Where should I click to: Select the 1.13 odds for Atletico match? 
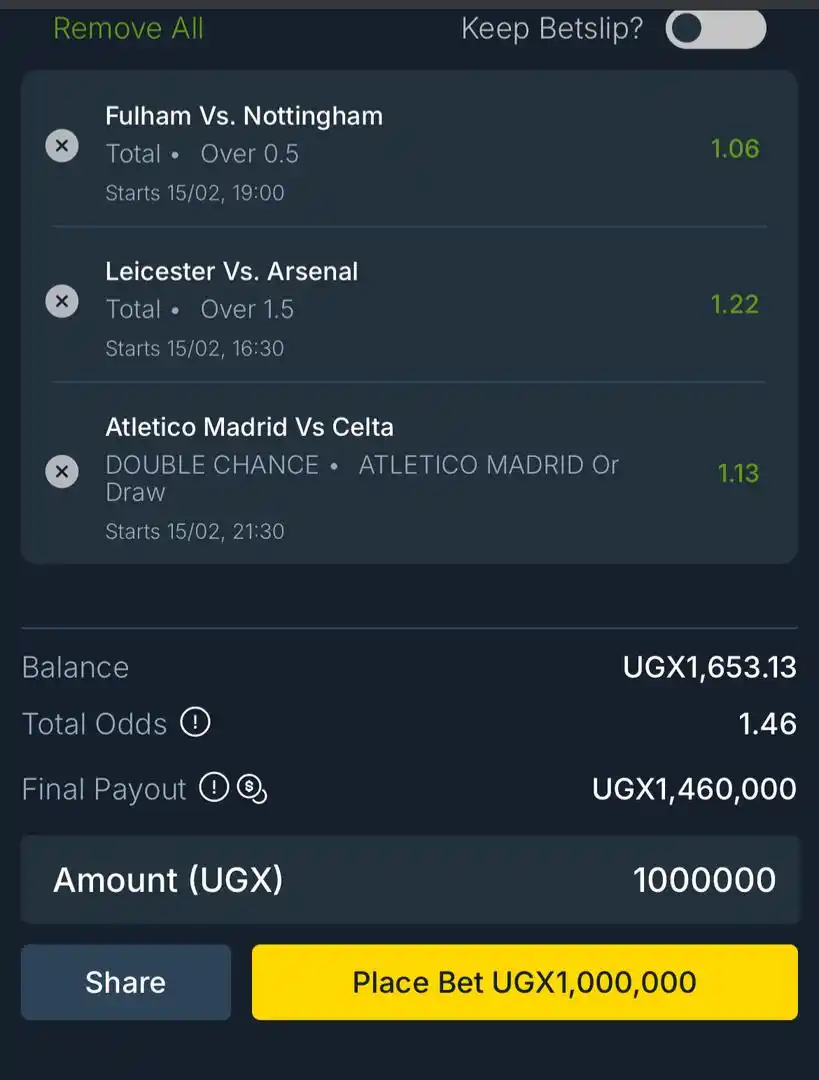coord(738,473)
